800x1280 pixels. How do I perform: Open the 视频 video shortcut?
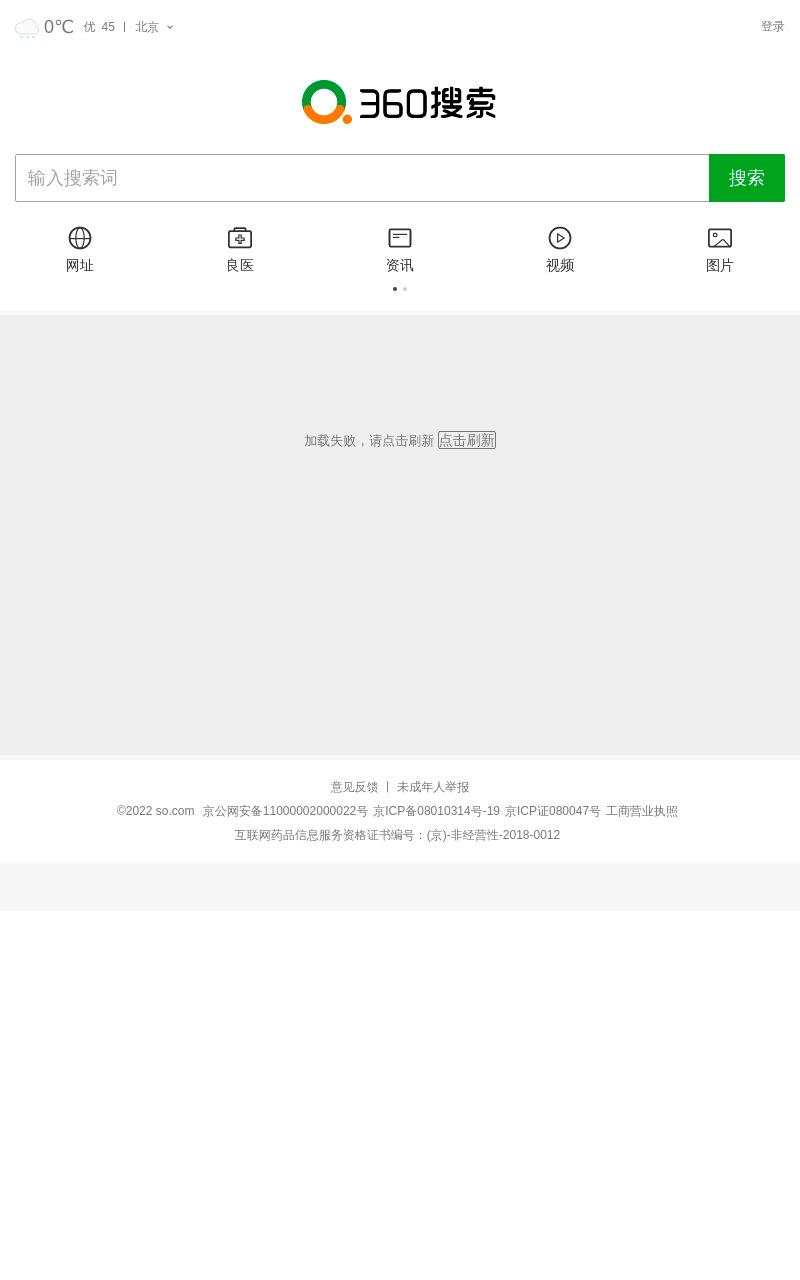560,250
